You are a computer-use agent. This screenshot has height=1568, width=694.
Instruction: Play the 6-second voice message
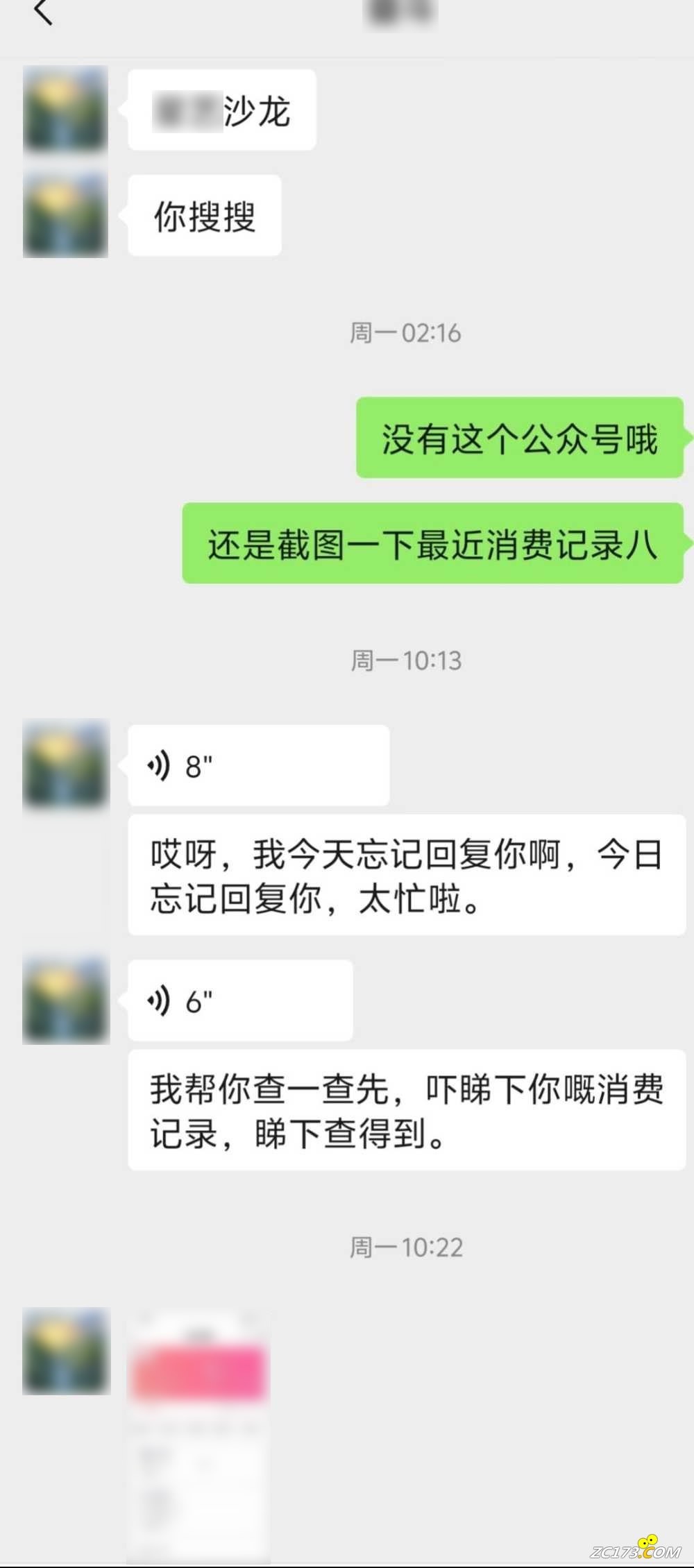click(240, 1000)
